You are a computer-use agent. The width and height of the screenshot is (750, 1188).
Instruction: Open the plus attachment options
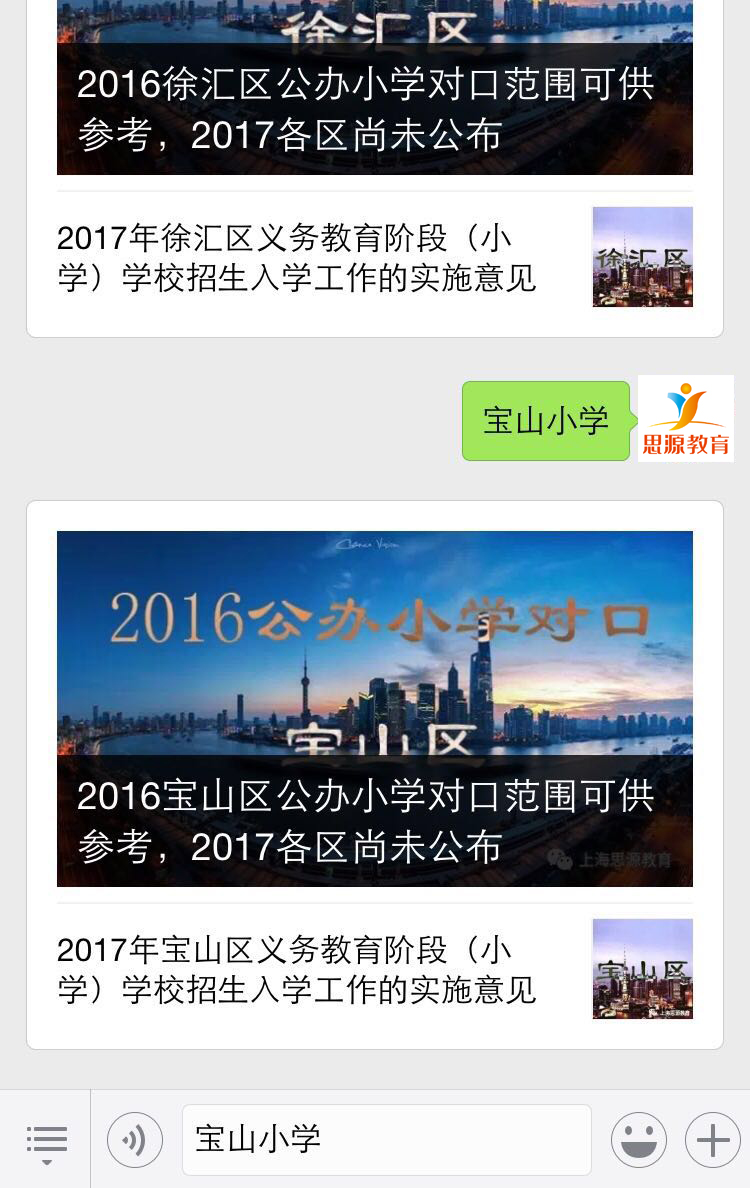tap(712, 1140)
